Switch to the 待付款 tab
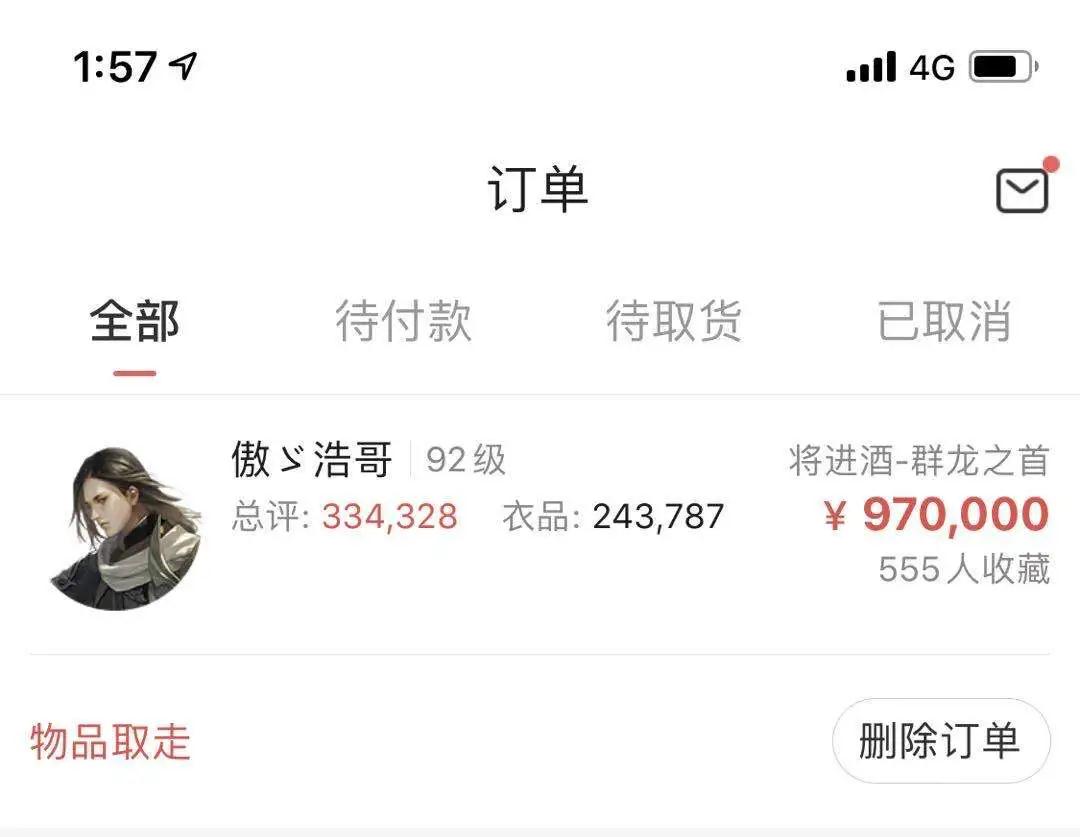The image size is (1080, 837). 403,323
